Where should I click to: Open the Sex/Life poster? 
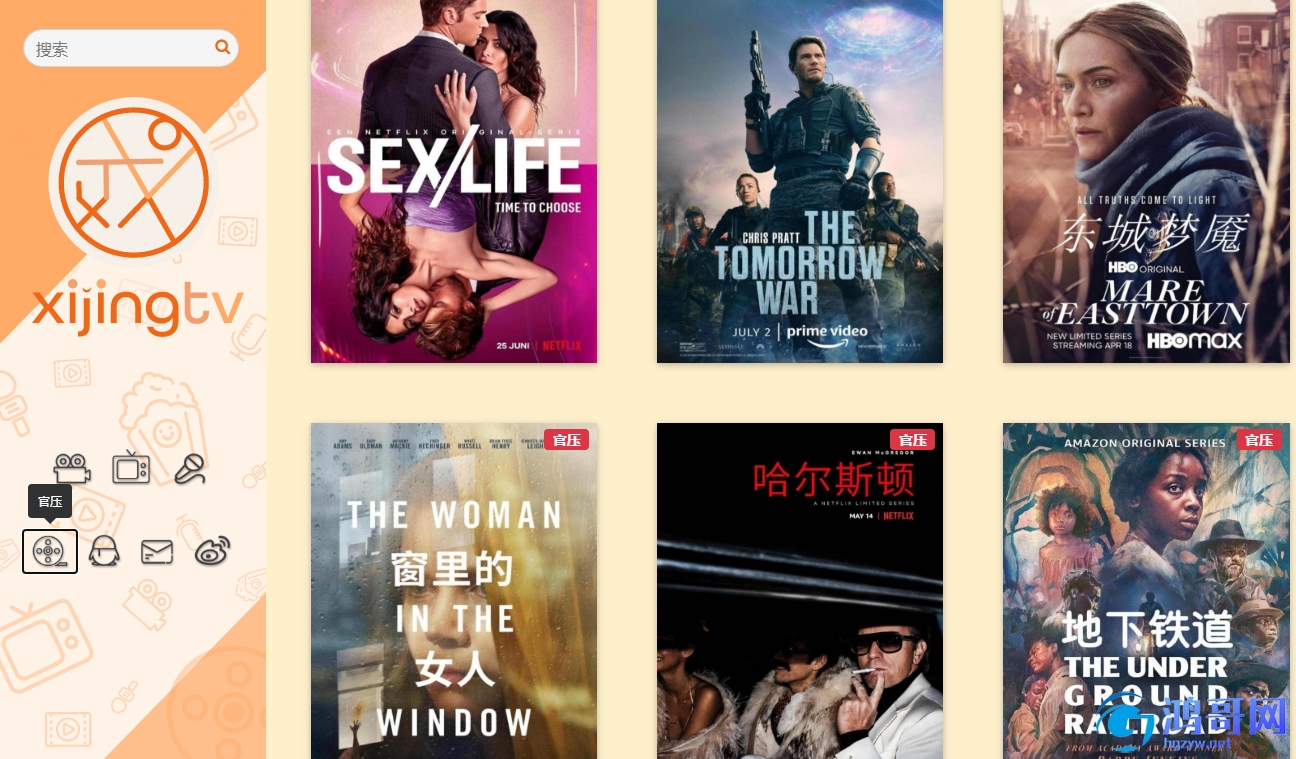coord(453,180)
